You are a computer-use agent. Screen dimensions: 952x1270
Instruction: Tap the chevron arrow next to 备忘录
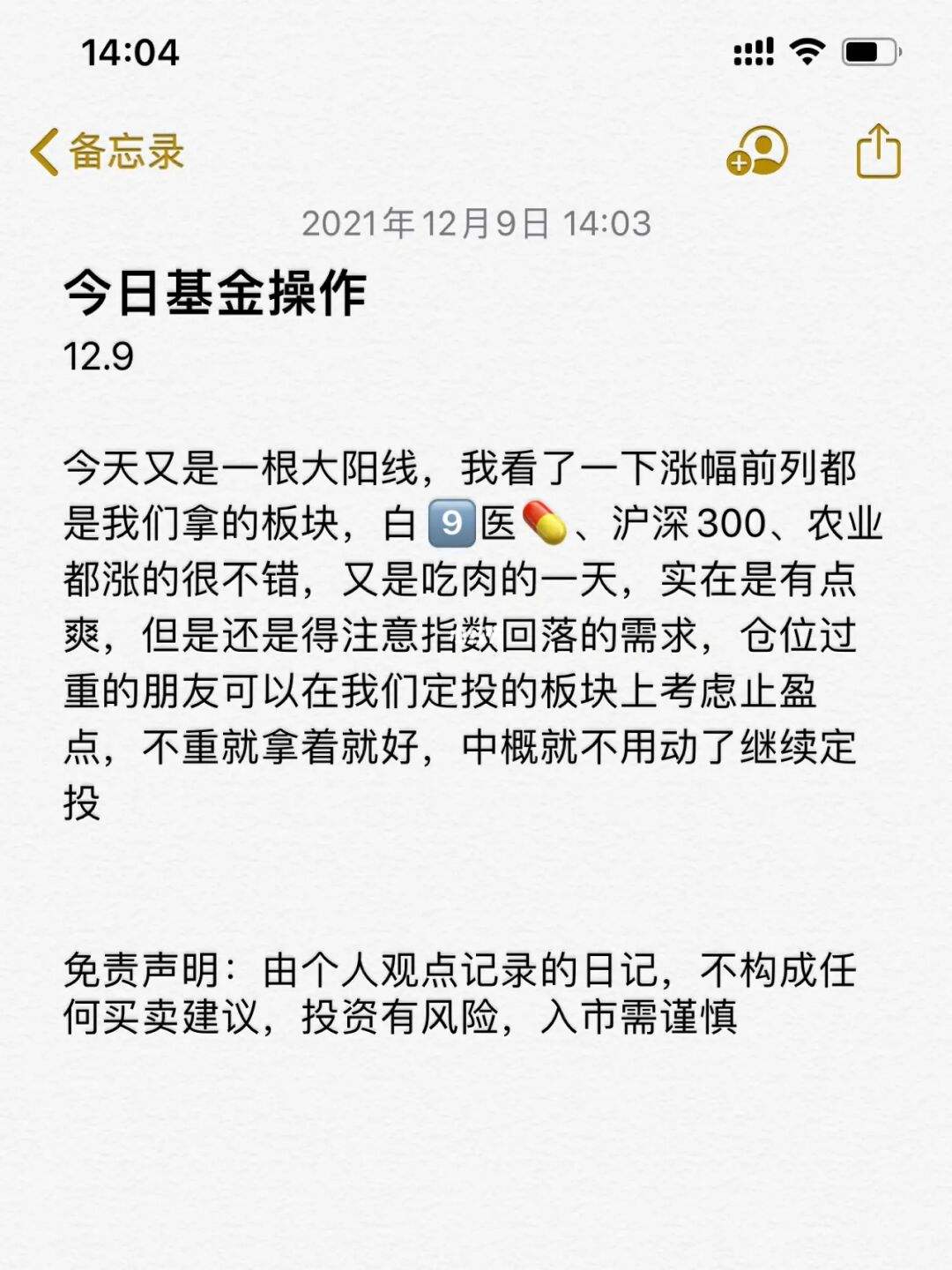point(43,150)
